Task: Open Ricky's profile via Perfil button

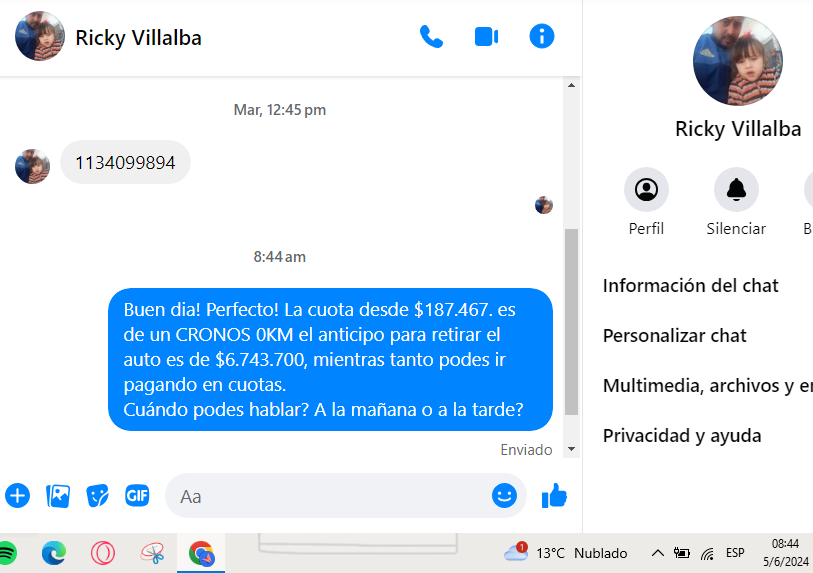Action: pos(646,189)
